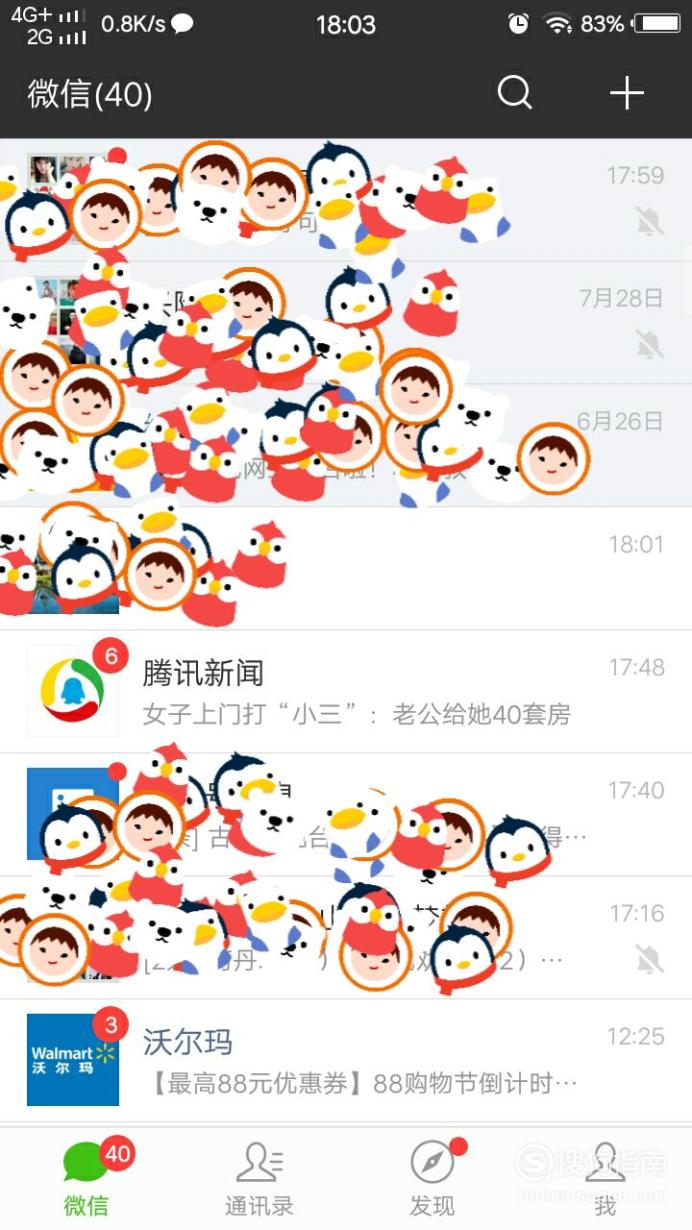Select the 微信 tab
The image size is (692, 1230).
tap(86, 1179)
